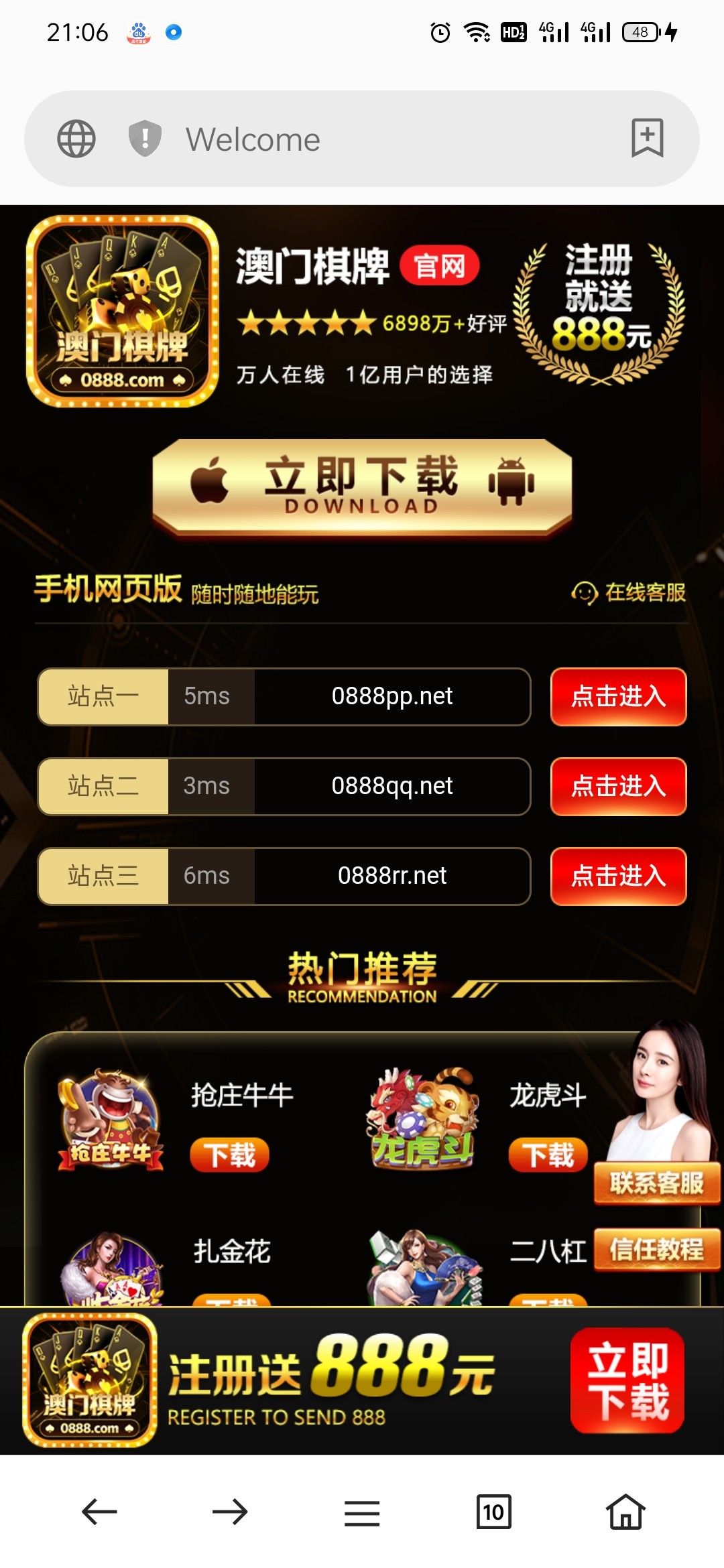Image resolution: width=724 pixels, height=1568 pixels.
Task: Download the 抢庄牛牛 game
Action: pyautogui.click(x=229, y=1155)
